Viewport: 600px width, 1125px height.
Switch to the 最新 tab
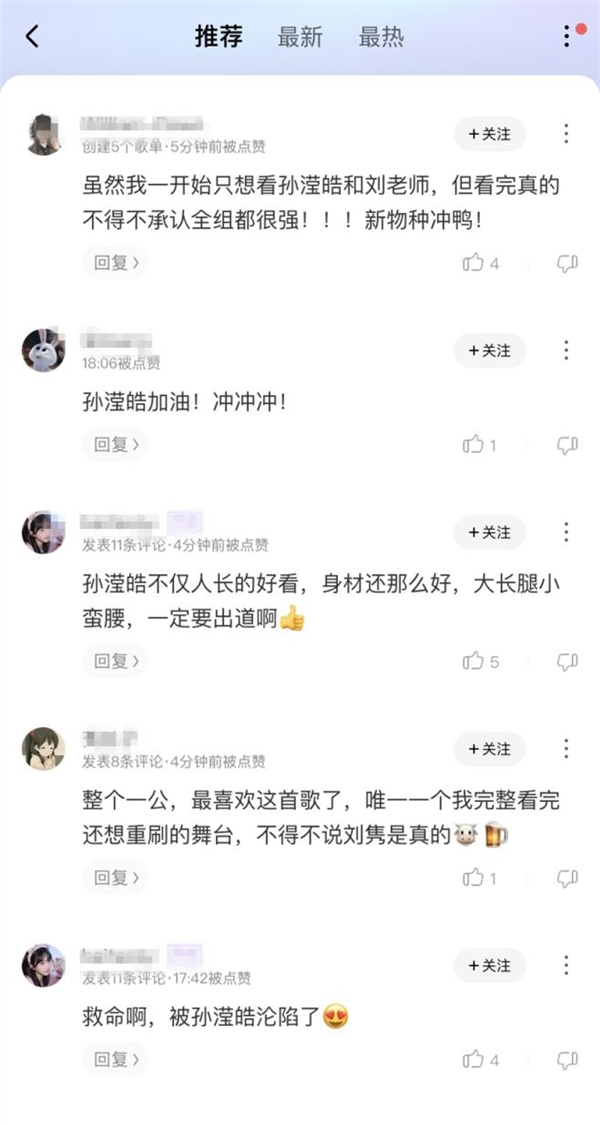[300, 38]
